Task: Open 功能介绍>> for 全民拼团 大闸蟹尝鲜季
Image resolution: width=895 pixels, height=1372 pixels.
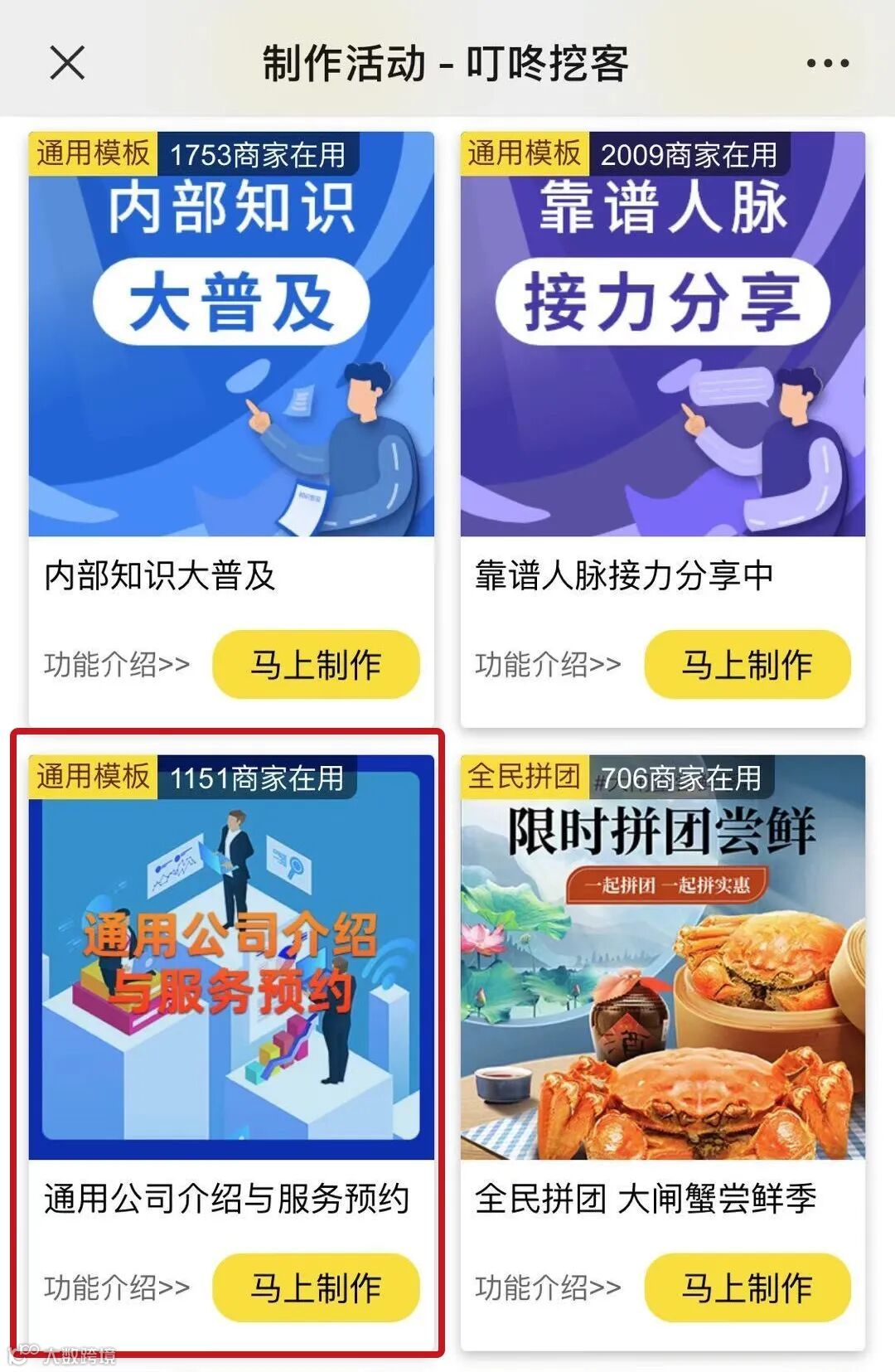Action: [548, 1287]
